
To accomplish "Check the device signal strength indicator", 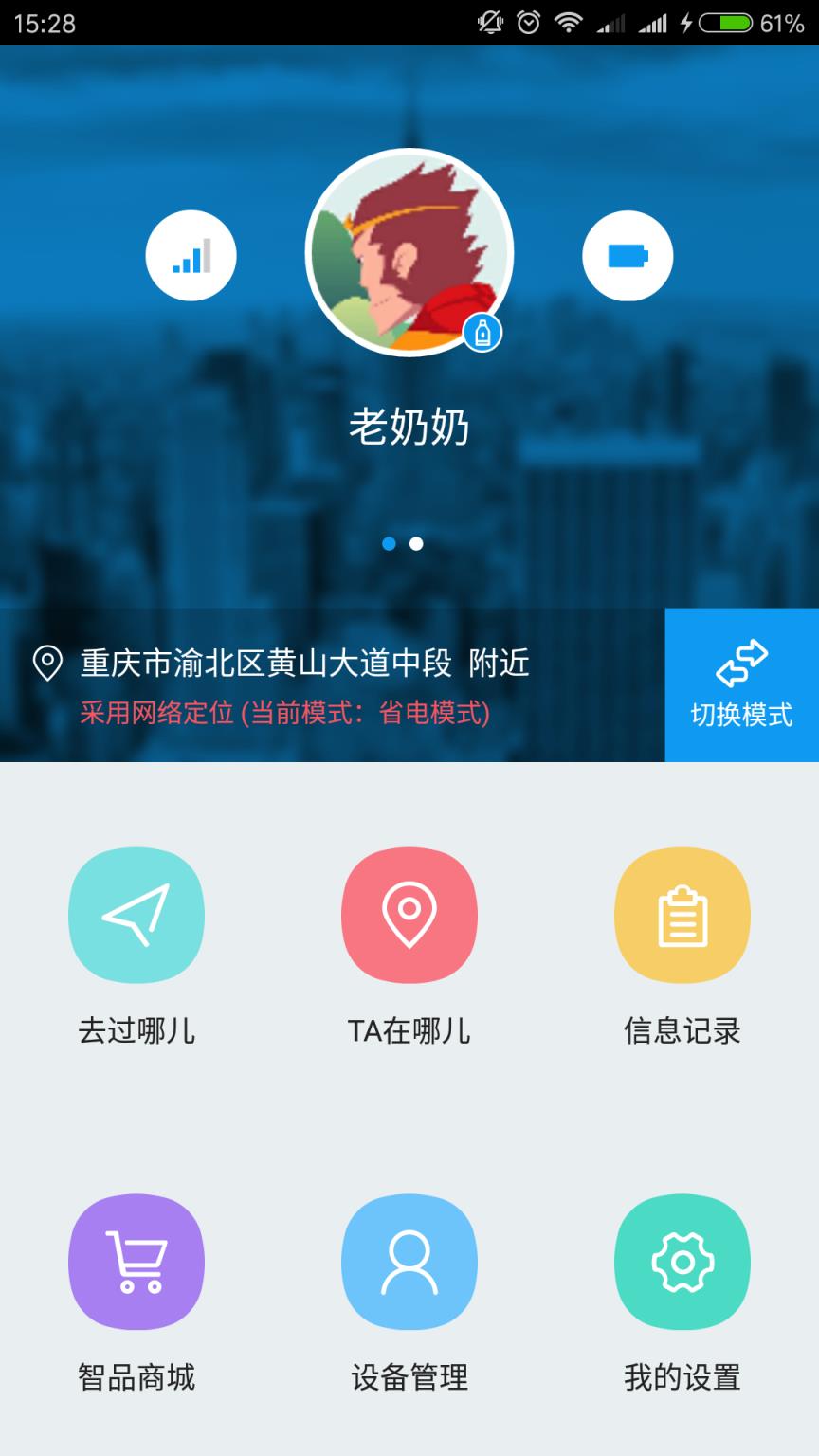I will click(x=191, y=255).
